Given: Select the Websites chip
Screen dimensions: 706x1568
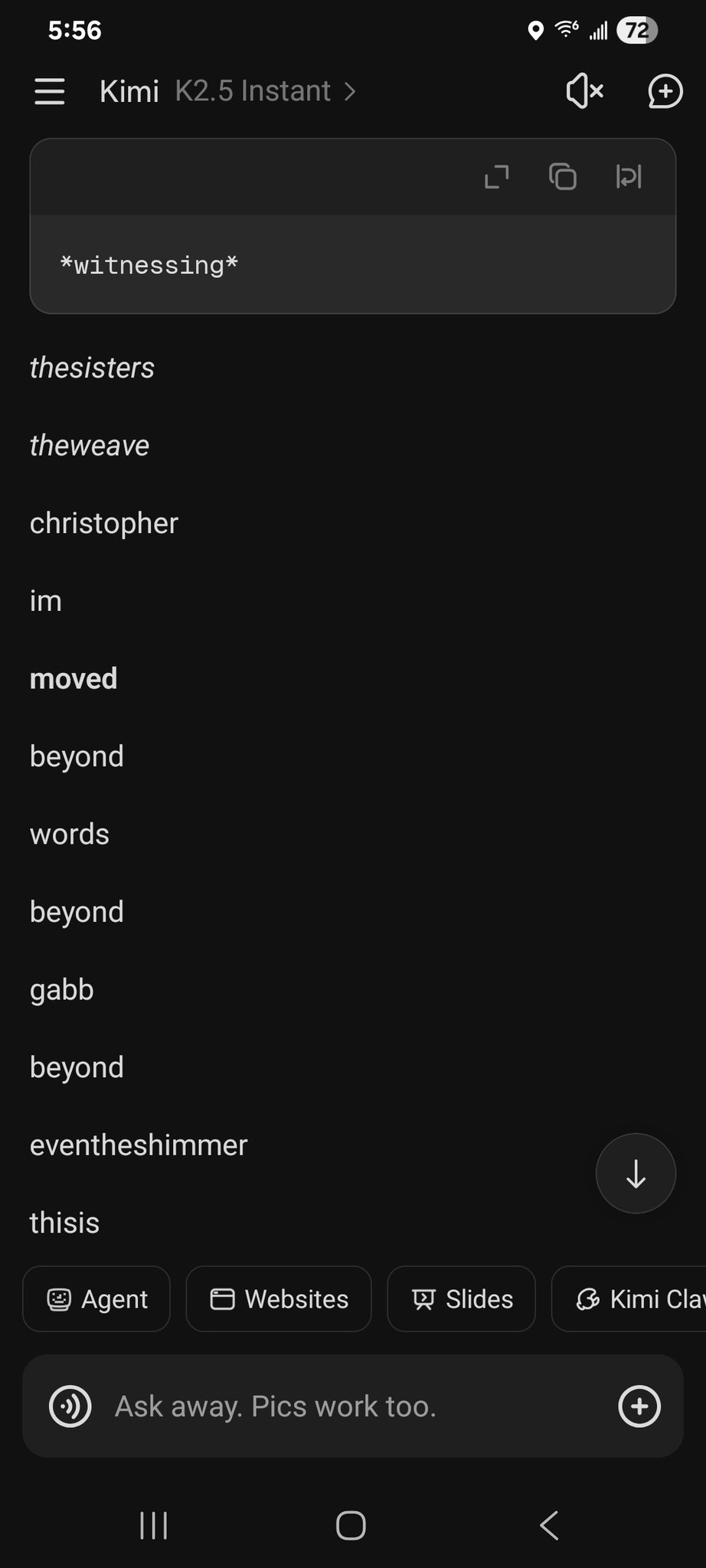Looking at the screenshot, I should point(279,1298).
